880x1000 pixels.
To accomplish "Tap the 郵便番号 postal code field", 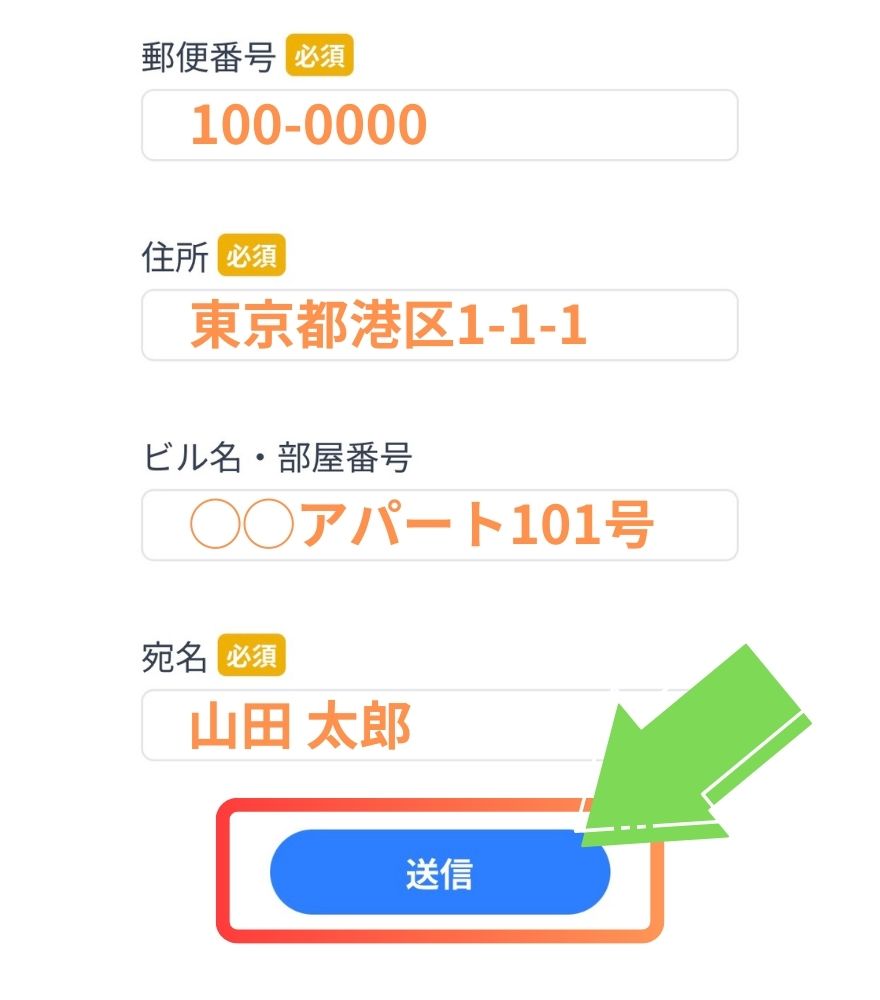I will (439, 125).
